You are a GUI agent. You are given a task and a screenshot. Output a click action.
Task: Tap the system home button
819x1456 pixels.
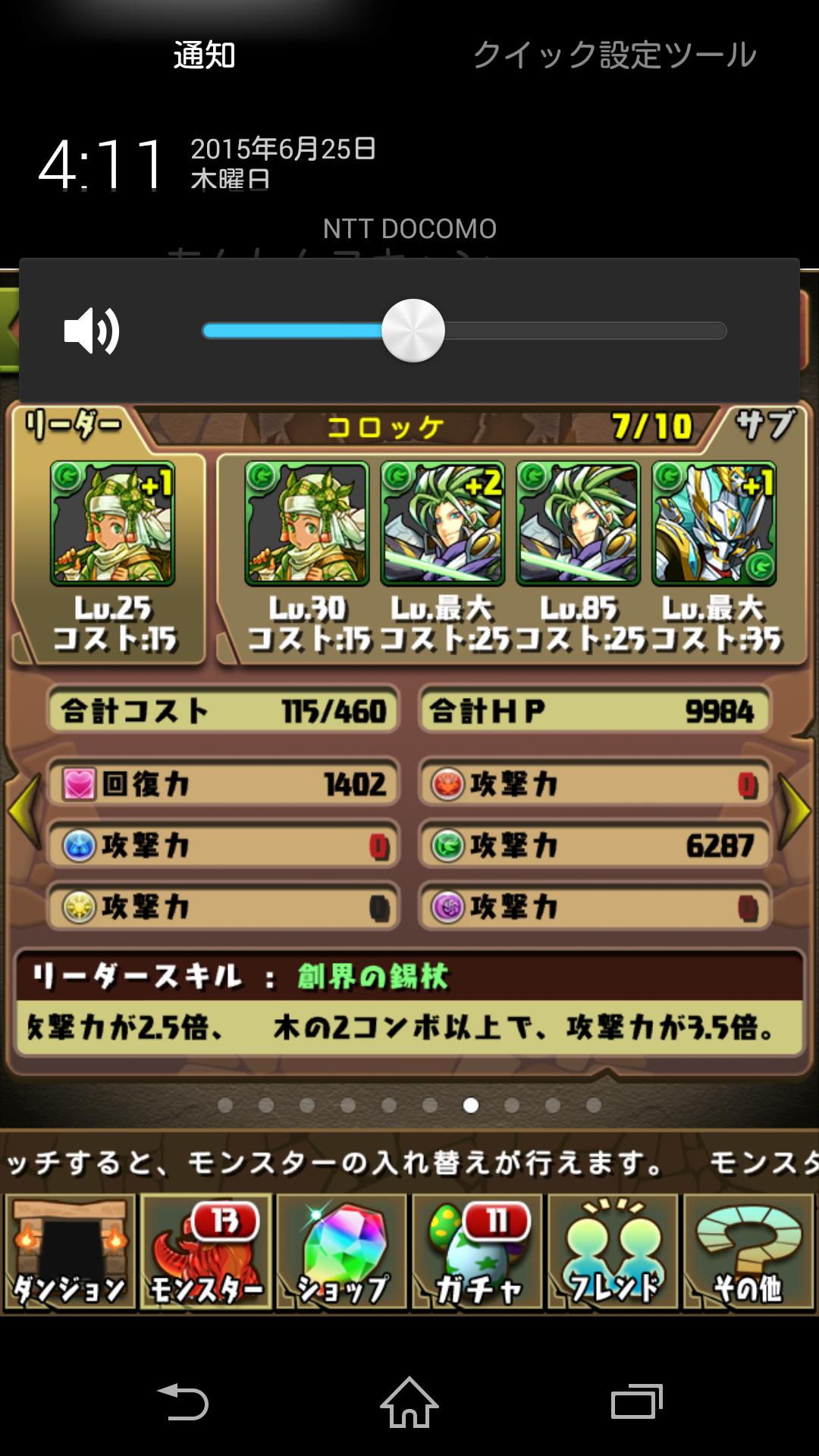(x=409, y=1402)
